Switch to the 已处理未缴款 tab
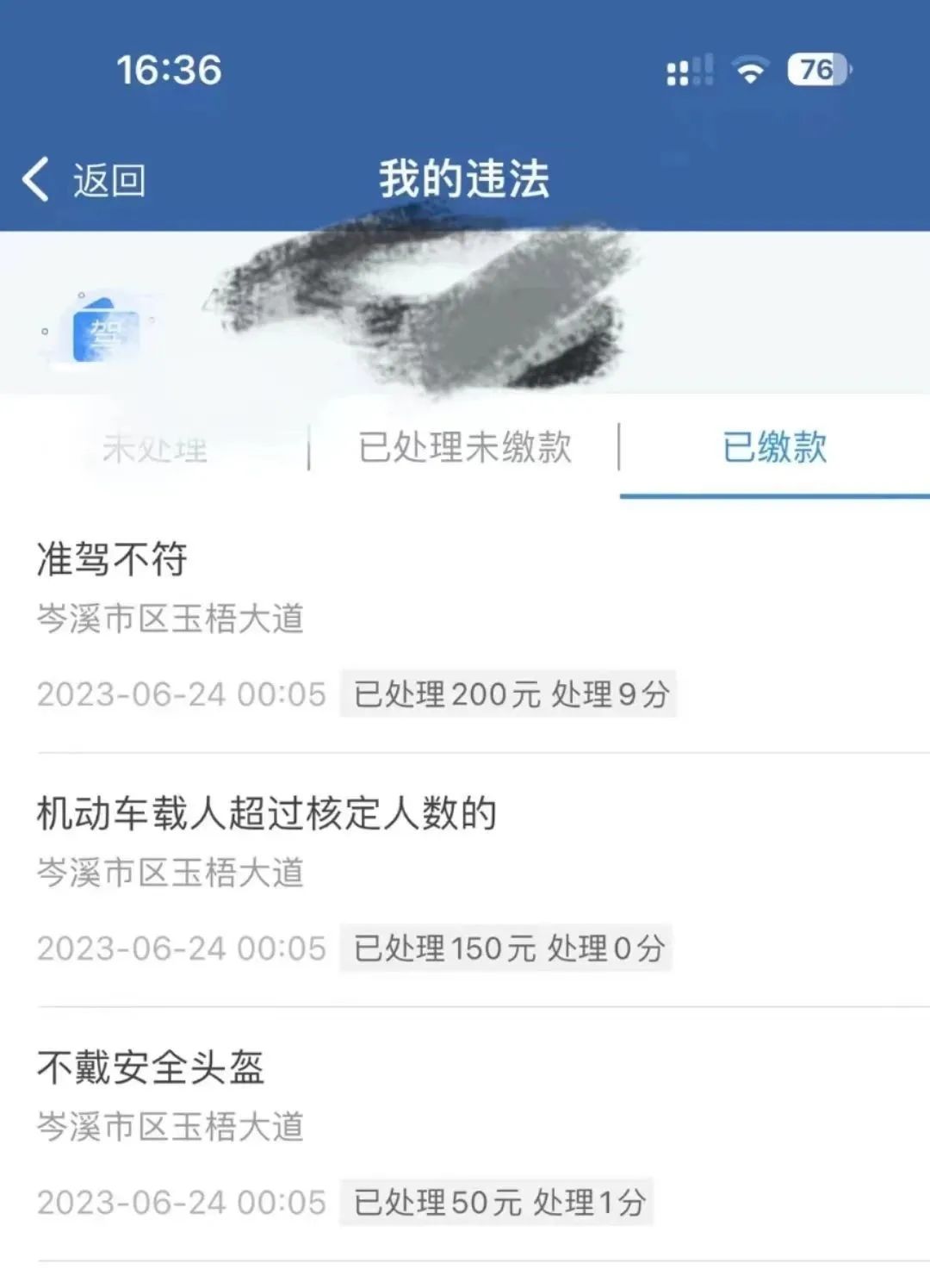The height and width of the screenshot is (1288, 930). [x=464, y=447]
